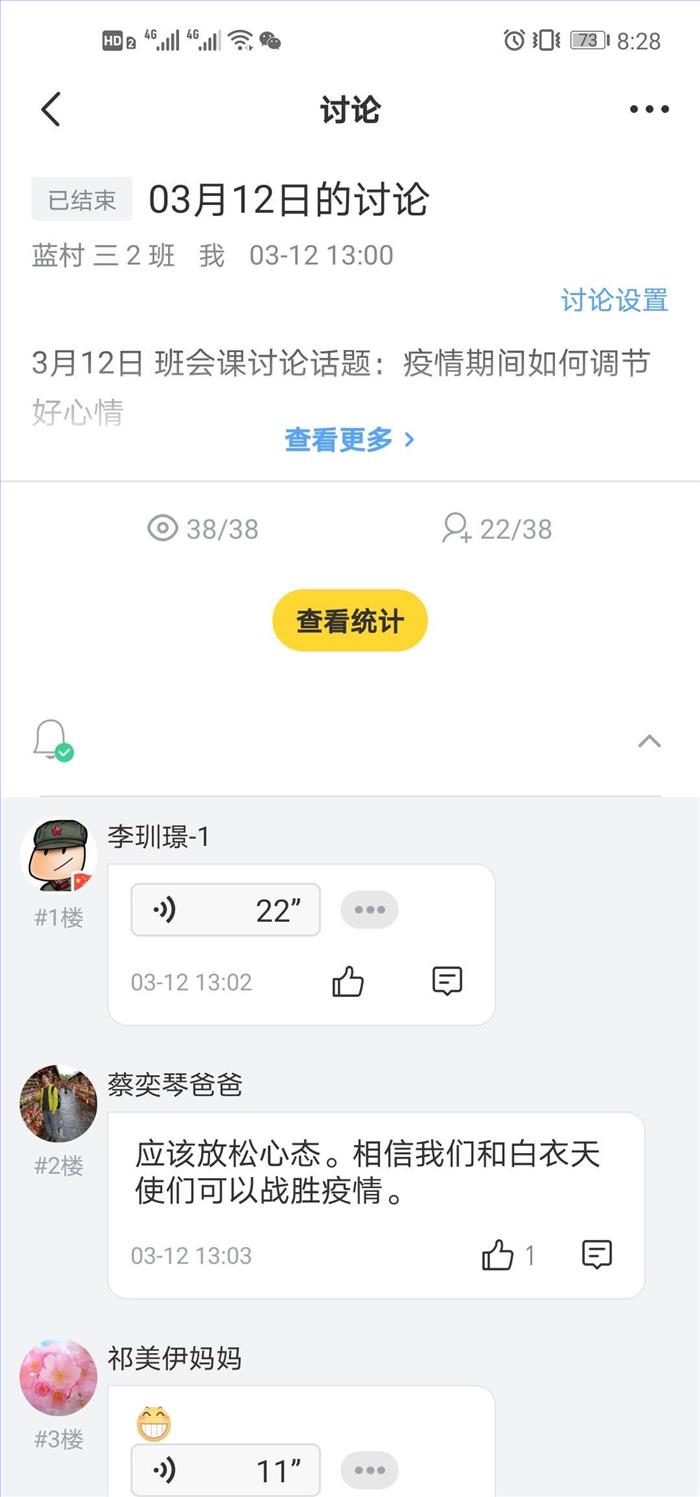700x1497 pixels.
Task: Comment on 李圳璟-1's reply
Action: [447, 982]
